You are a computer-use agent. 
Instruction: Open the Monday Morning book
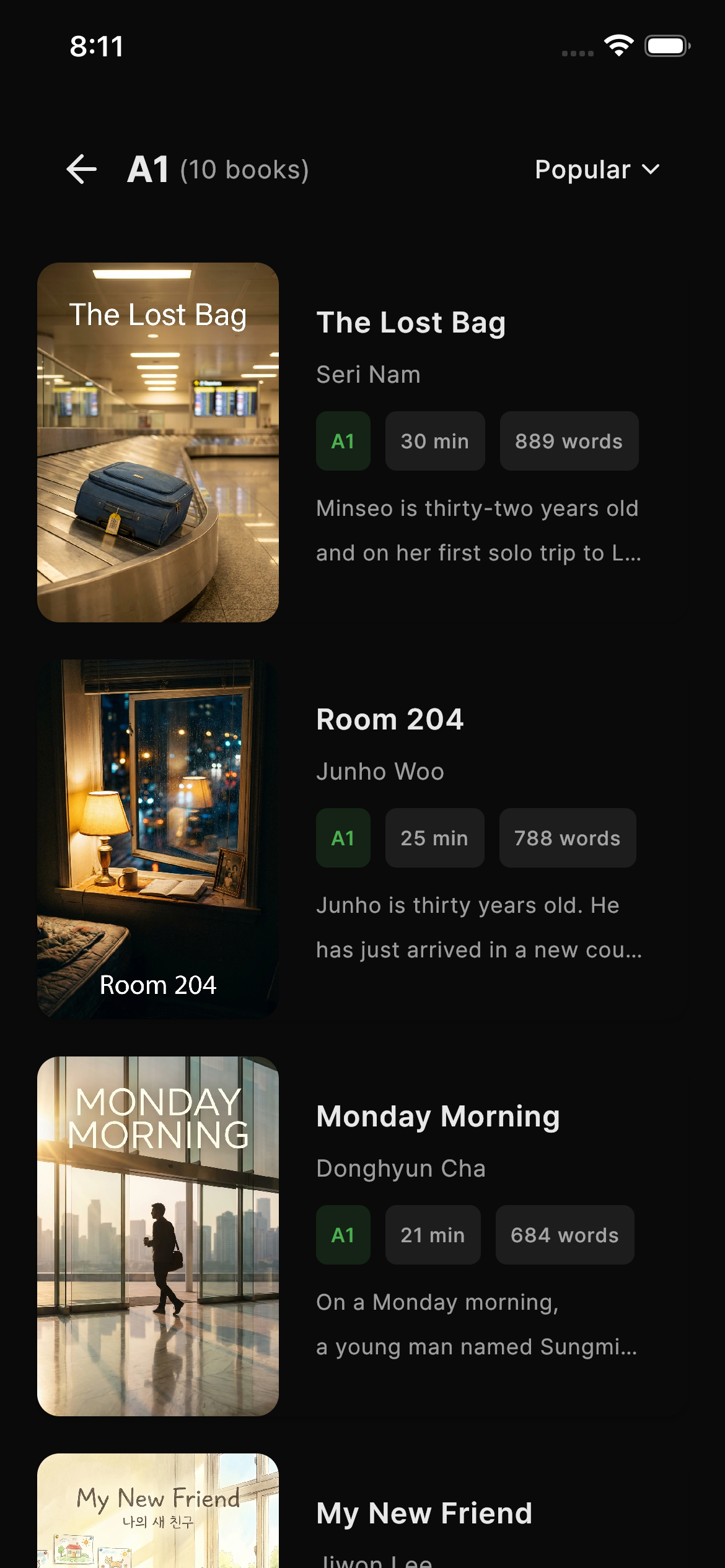pos(158,1235)
